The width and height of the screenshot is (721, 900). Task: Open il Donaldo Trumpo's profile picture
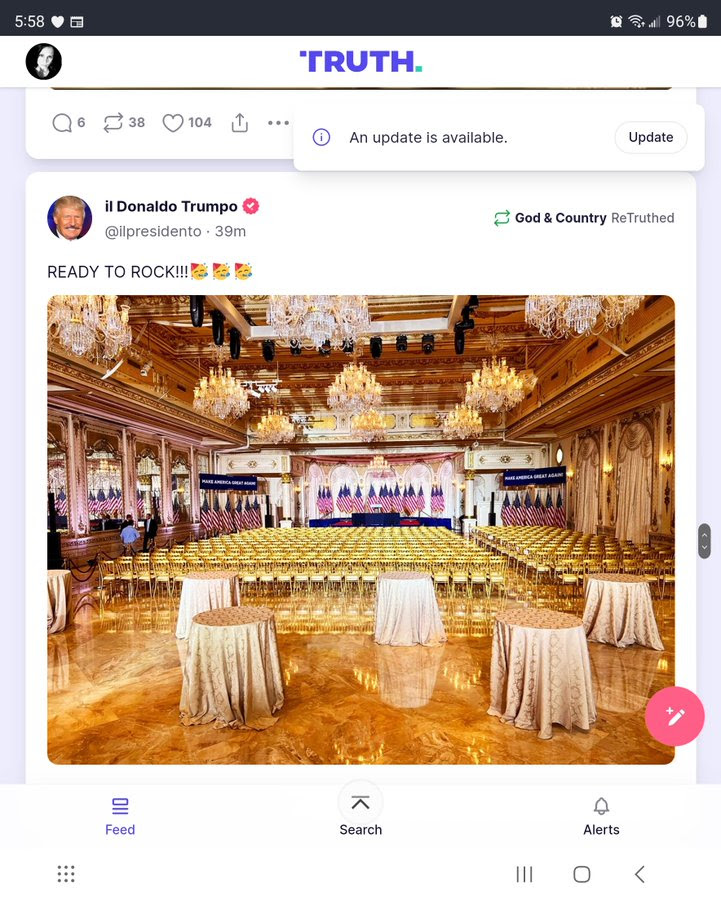click(x=70, y=218)
